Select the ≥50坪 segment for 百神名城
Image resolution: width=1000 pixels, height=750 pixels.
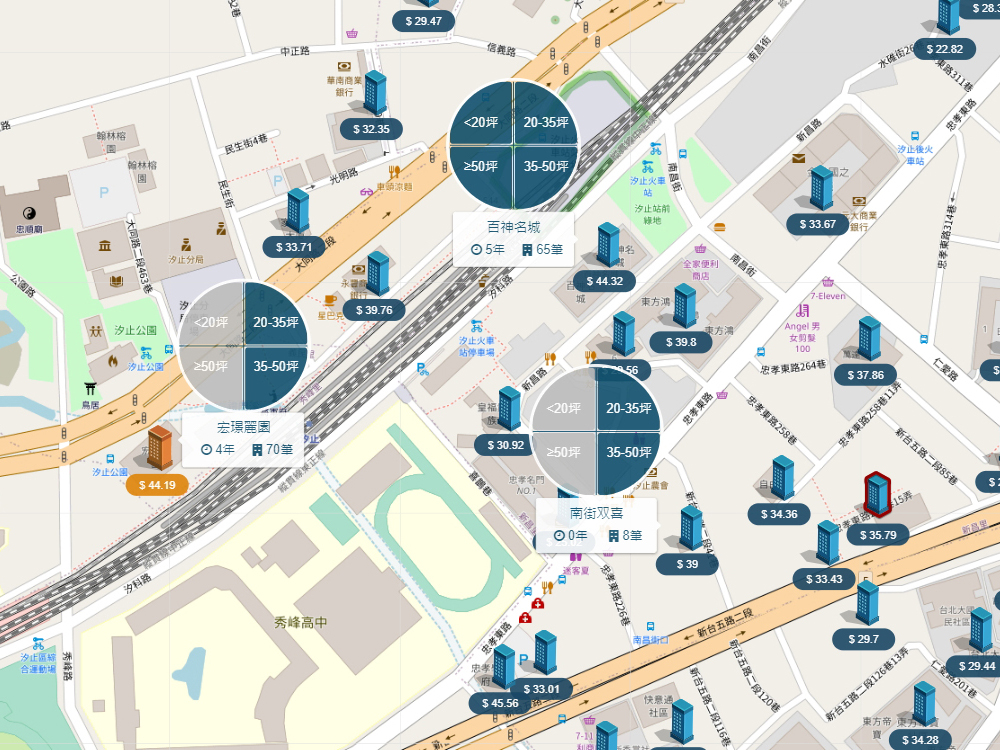pos(481,166)
